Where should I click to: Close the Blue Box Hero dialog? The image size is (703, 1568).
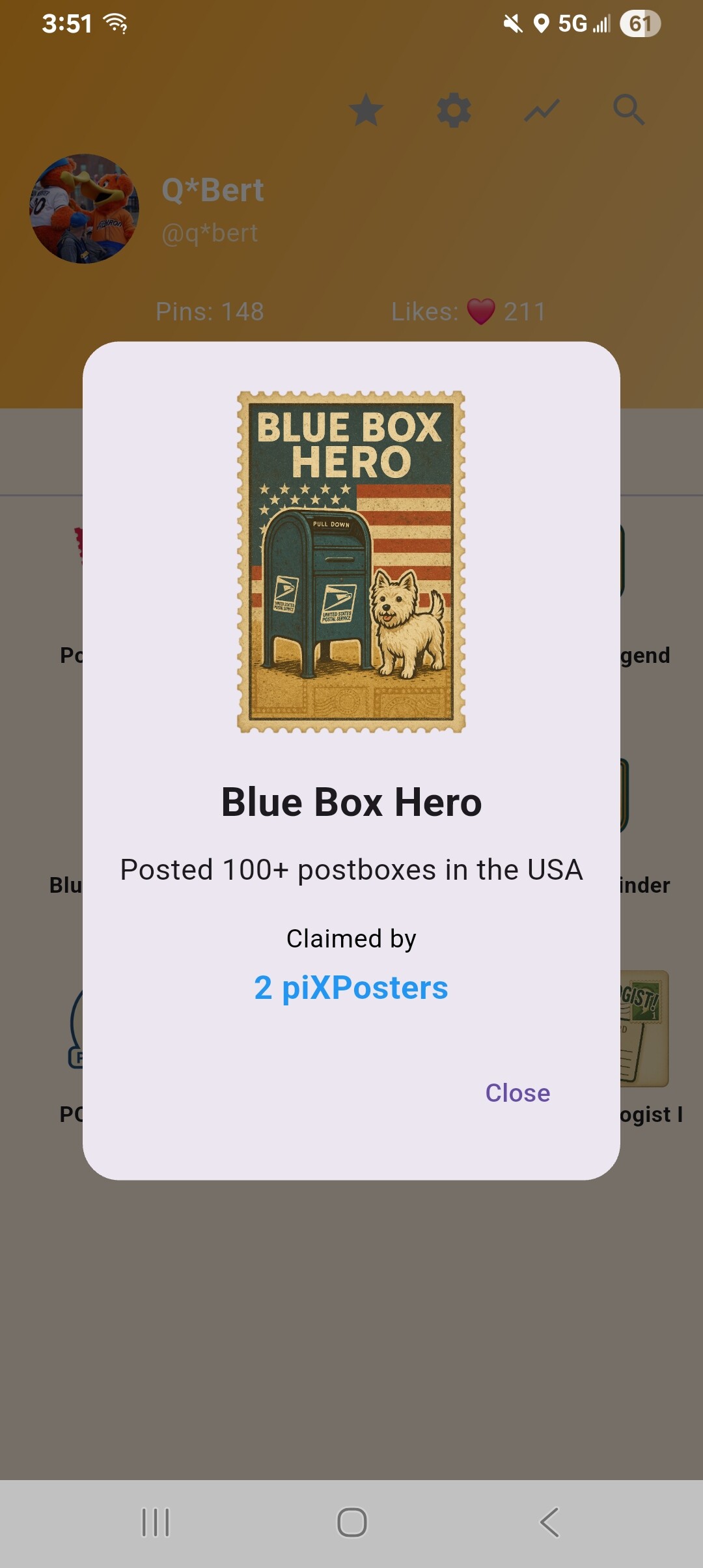click(517, 1093)
